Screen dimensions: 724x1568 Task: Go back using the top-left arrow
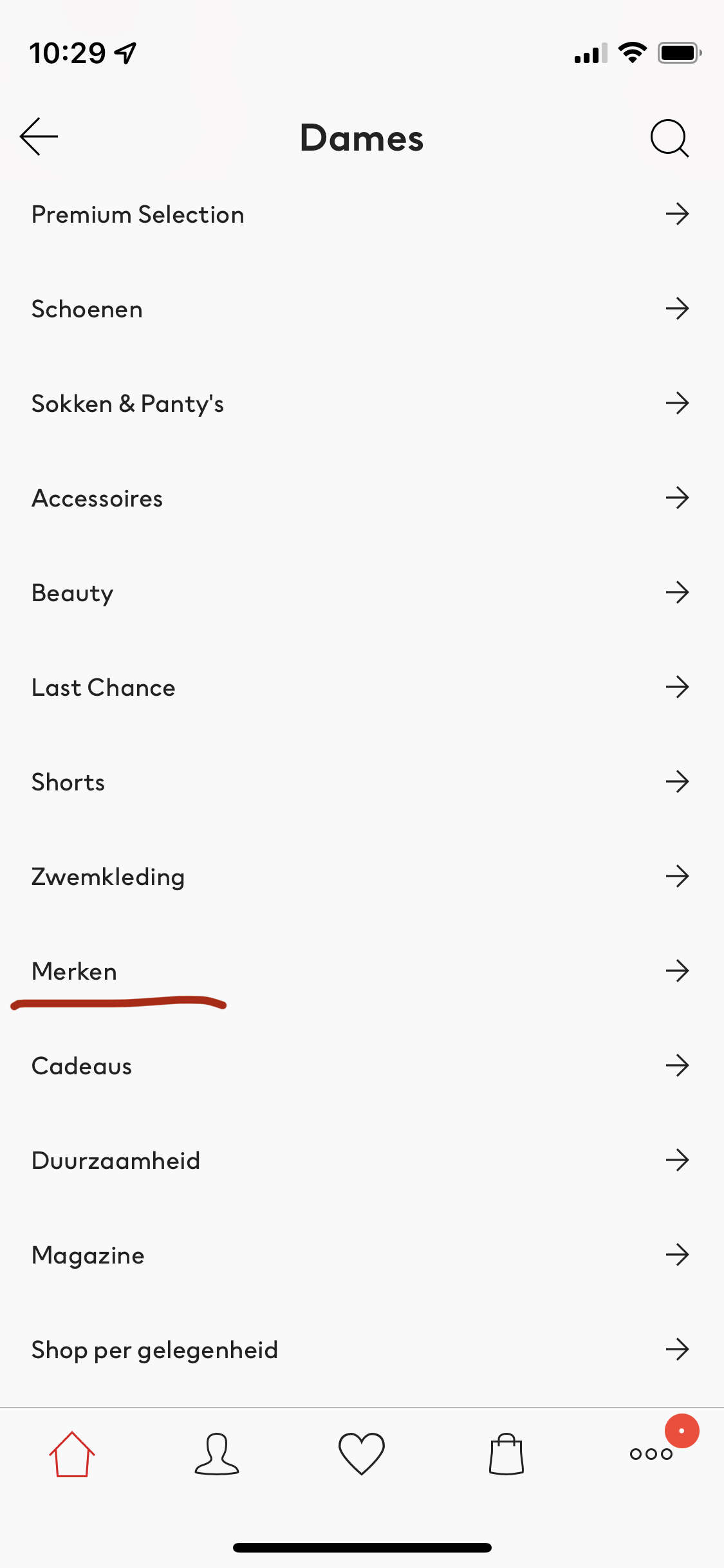pyautogui.click(x=39, y=136)
